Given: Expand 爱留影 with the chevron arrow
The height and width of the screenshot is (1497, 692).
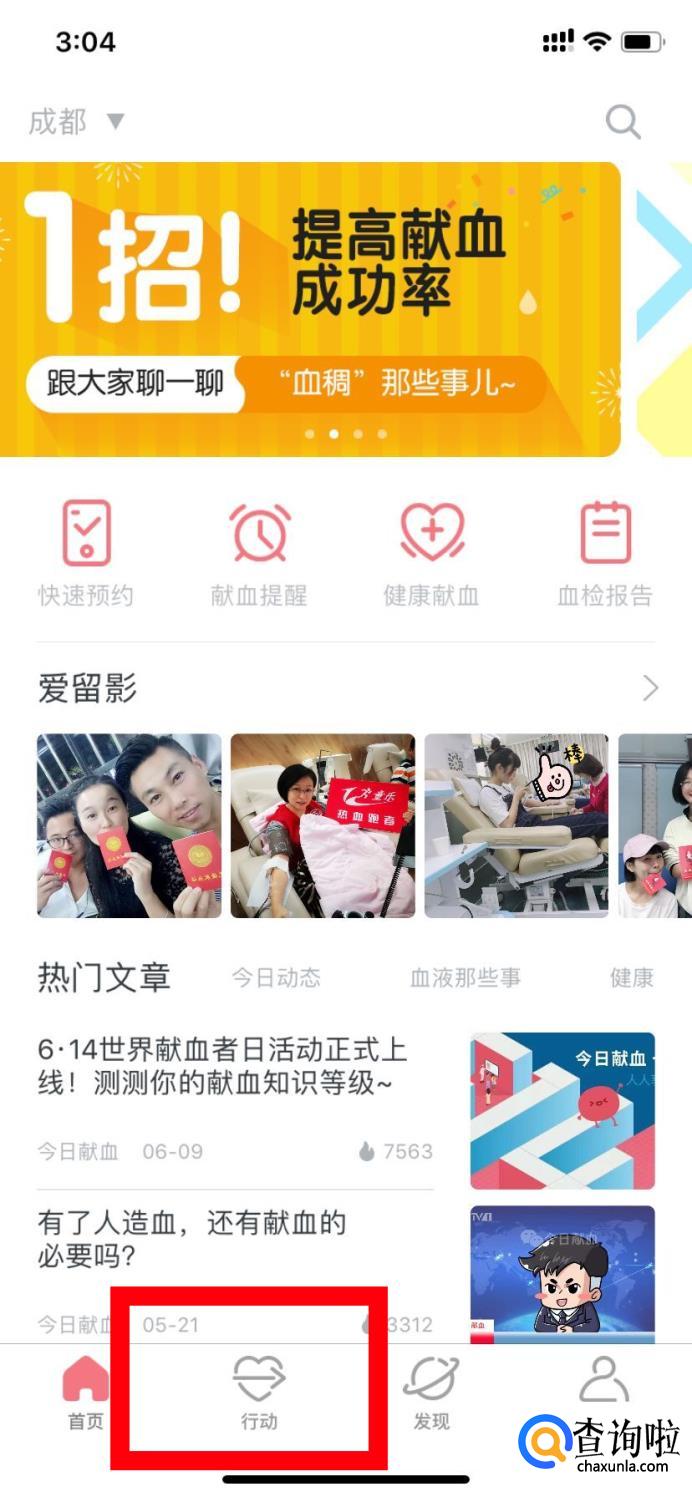Looking at the screenshot, I should point(650,688).
